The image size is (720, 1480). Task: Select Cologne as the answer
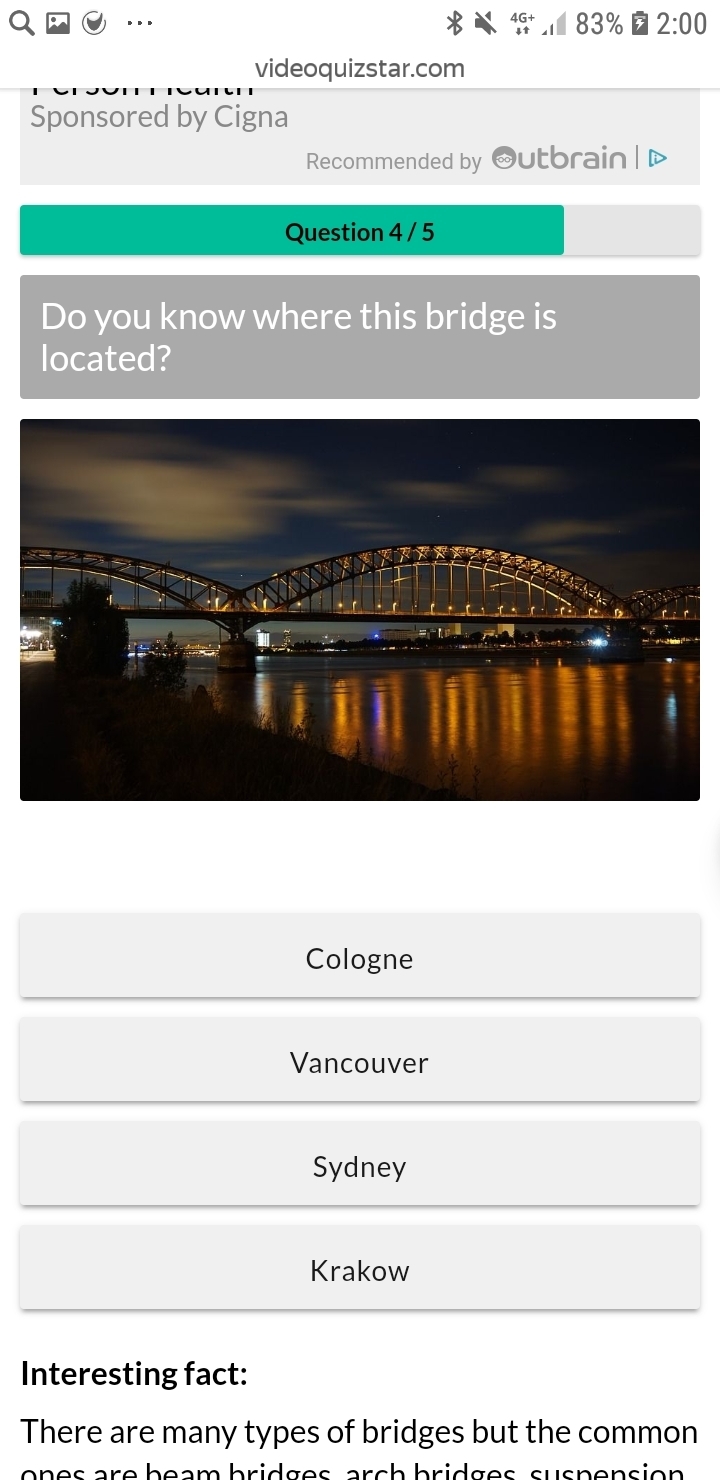(359, 957)
